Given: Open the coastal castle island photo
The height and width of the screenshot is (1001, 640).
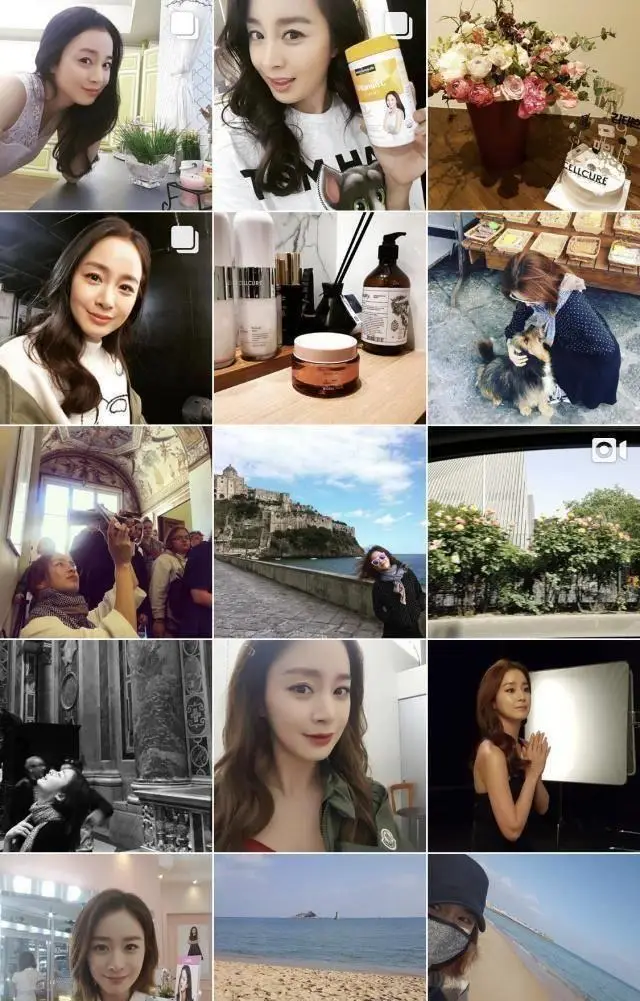Looking at the screenshot, I should pos(319,532).
